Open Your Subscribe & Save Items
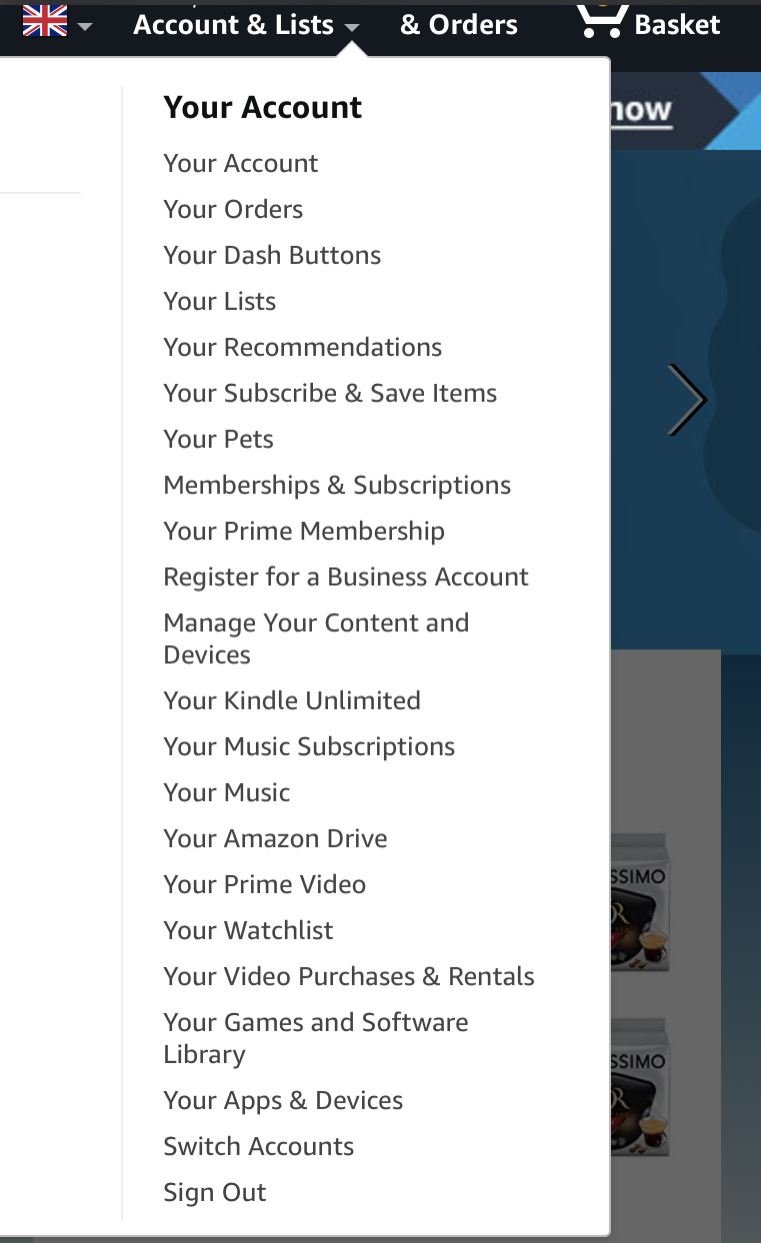Screen dimensions: 761x1243 [330, 393]
